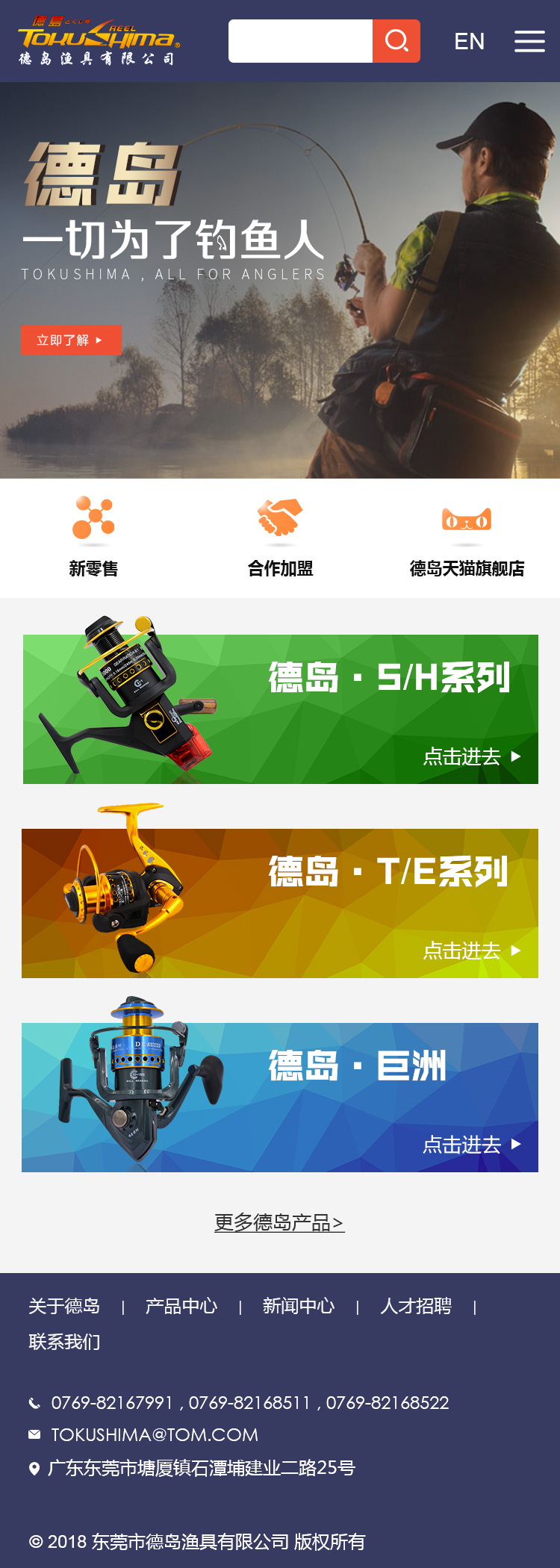Open 联系我们 footer link
560x1568 pixels.
[x=64, y=1342]
